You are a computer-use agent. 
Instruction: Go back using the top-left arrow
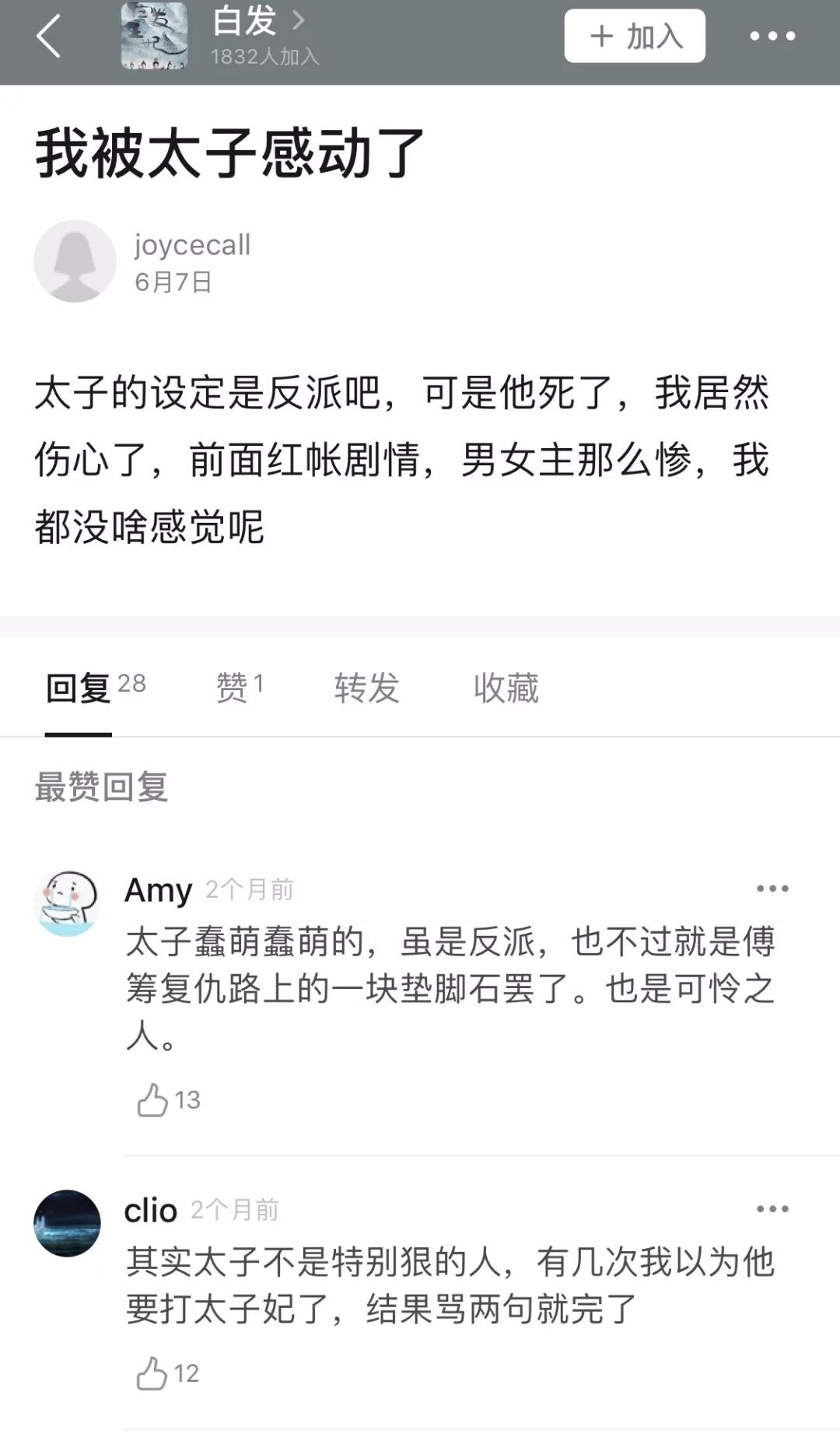pos(48,37)
